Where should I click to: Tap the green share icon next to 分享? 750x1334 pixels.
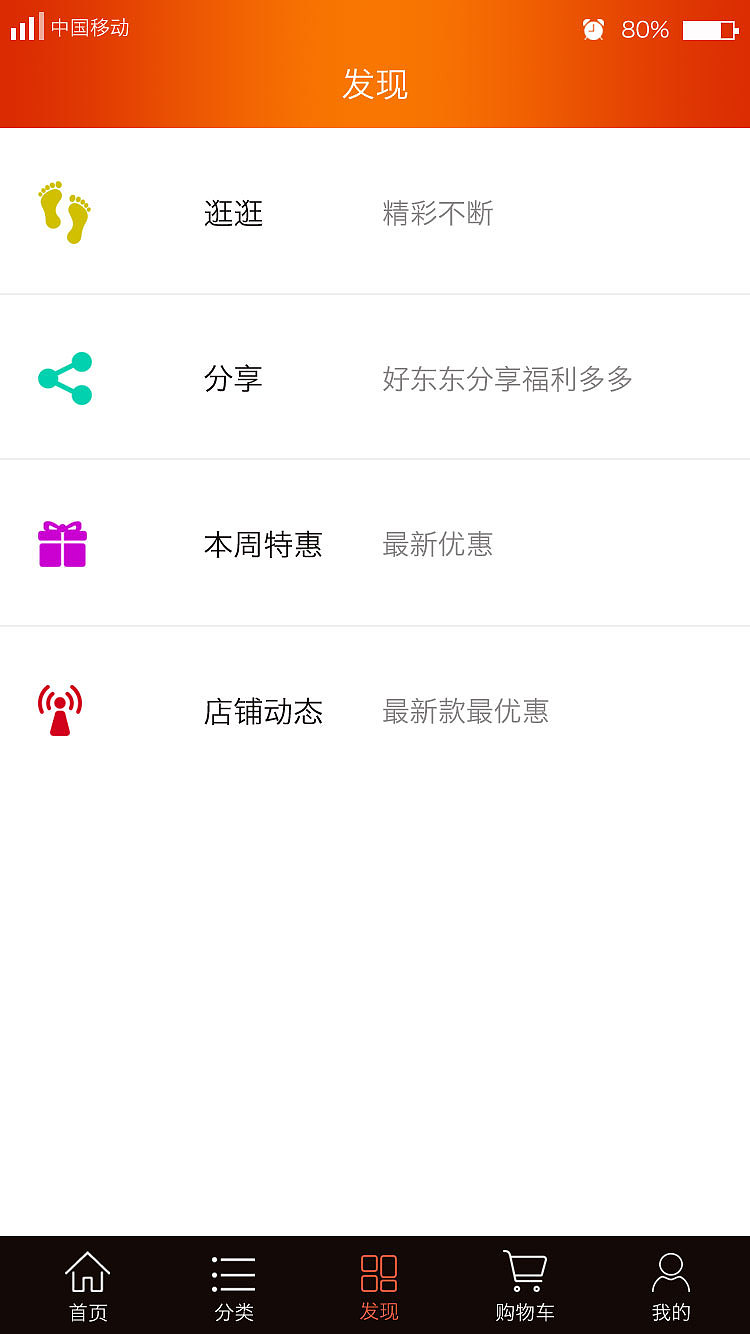(64, 377)
